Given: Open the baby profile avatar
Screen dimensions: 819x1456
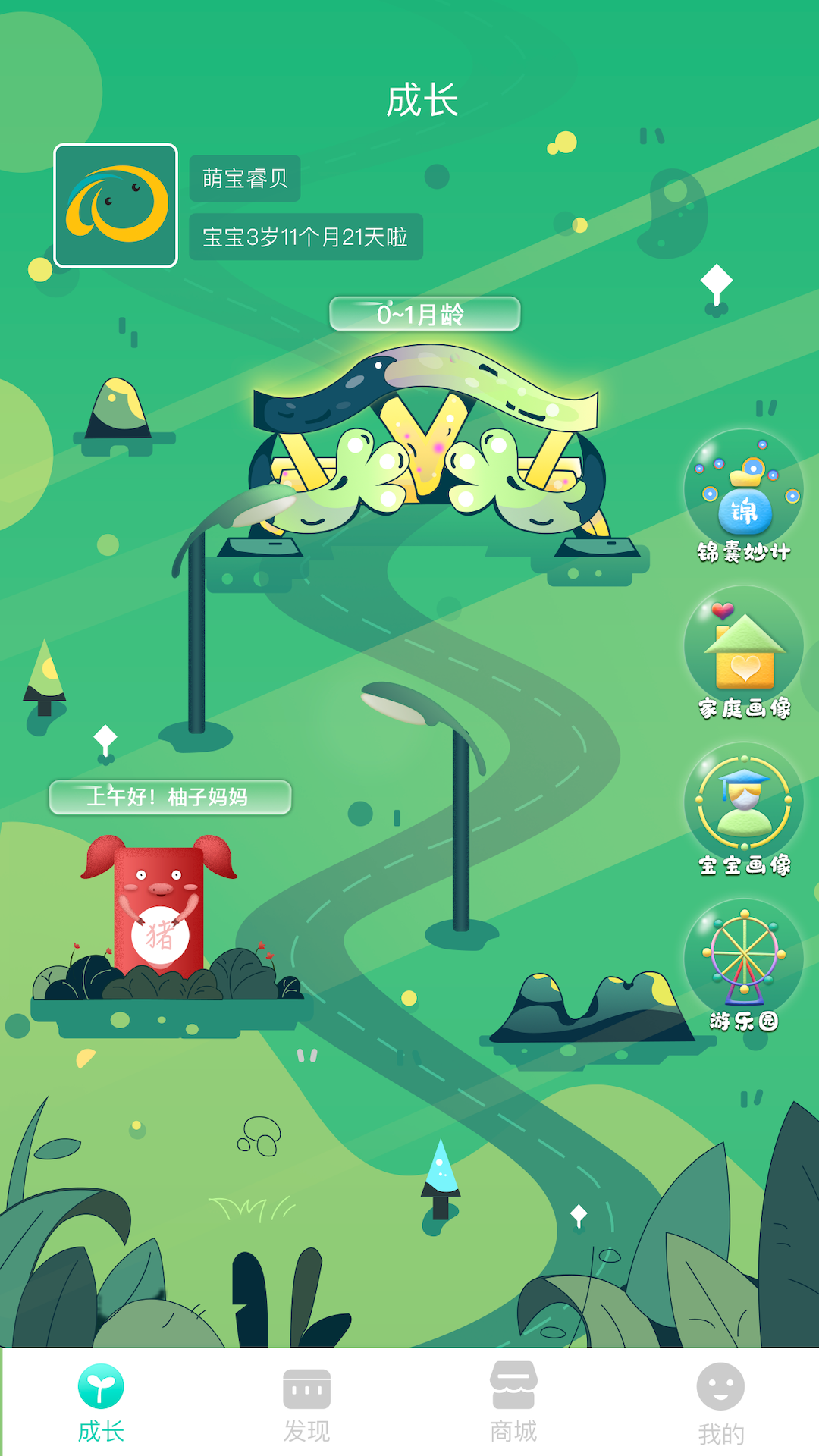Looking at the screenshot, I should (115, 206).
